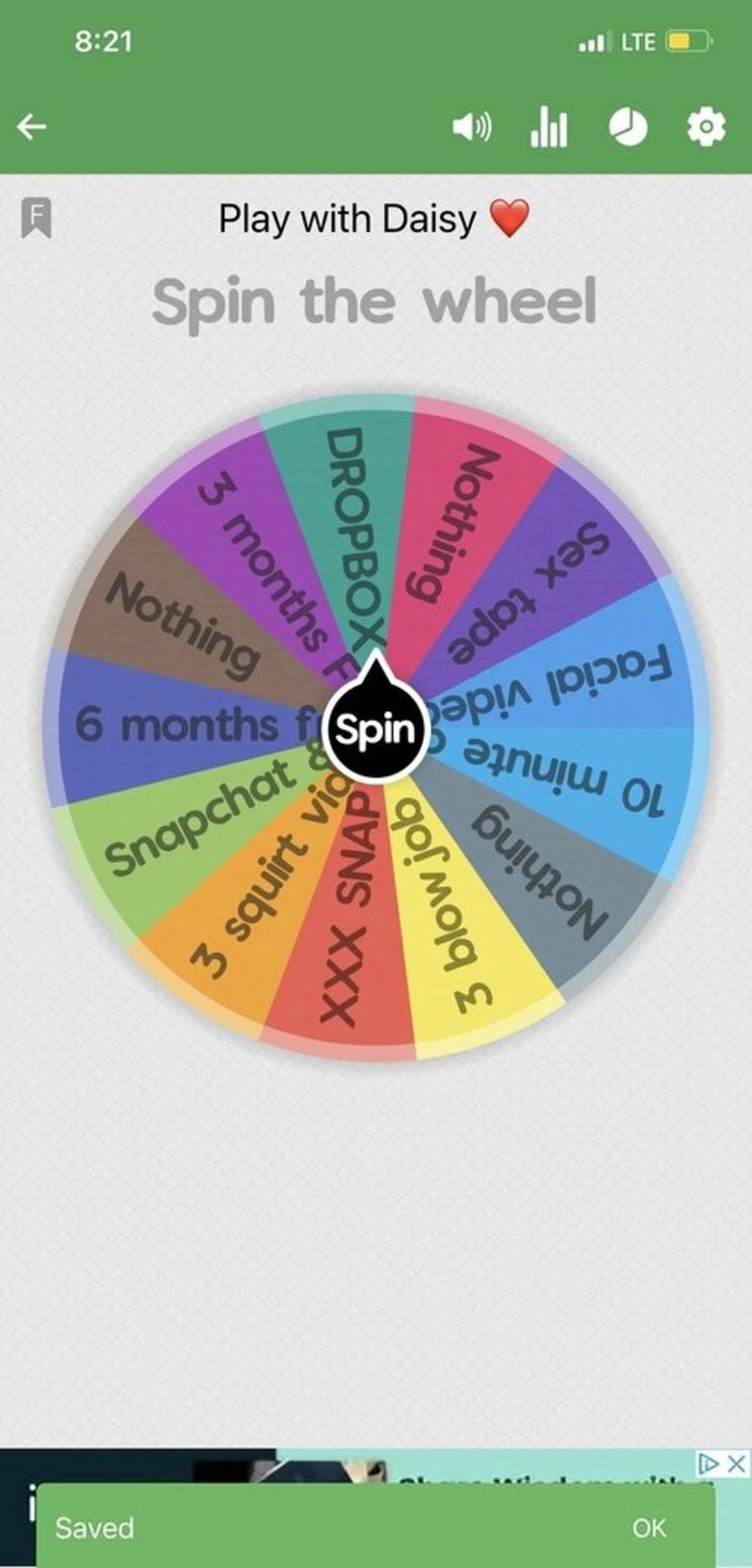Open the bar chart statistics icon

(x=549, y=128)
